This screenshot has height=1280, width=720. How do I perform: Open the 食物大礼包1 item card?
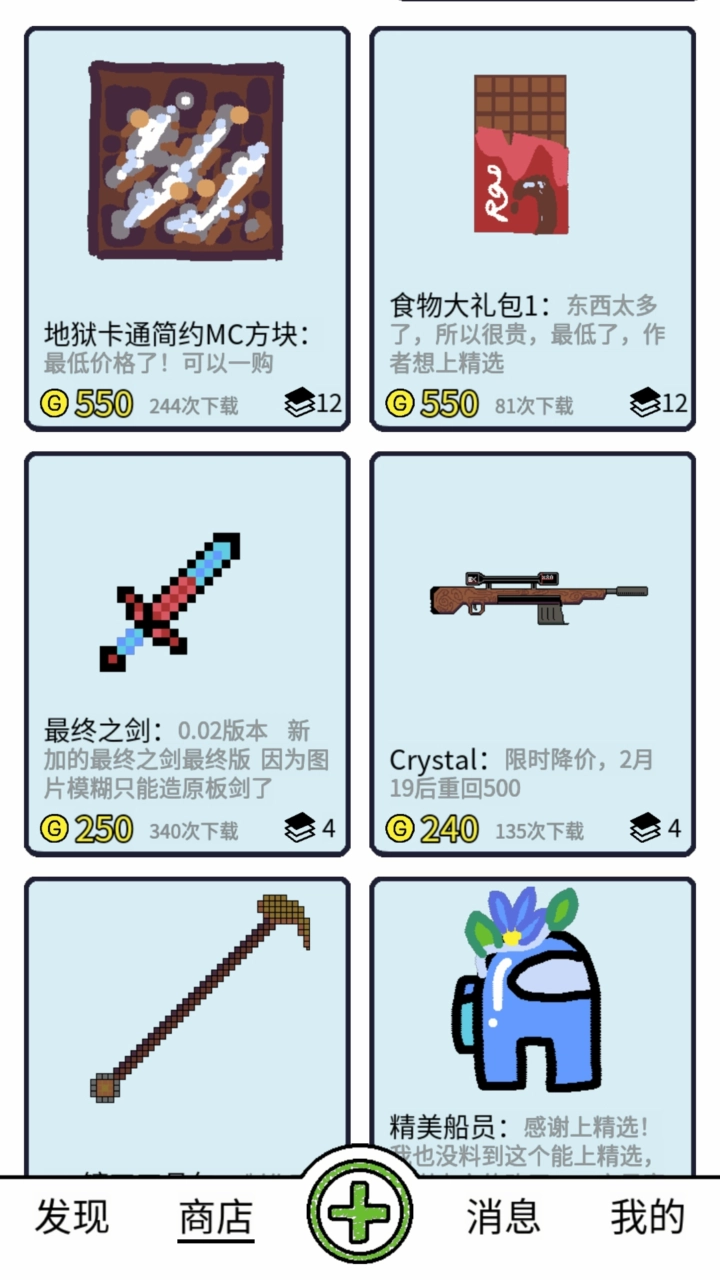point(532,229)
